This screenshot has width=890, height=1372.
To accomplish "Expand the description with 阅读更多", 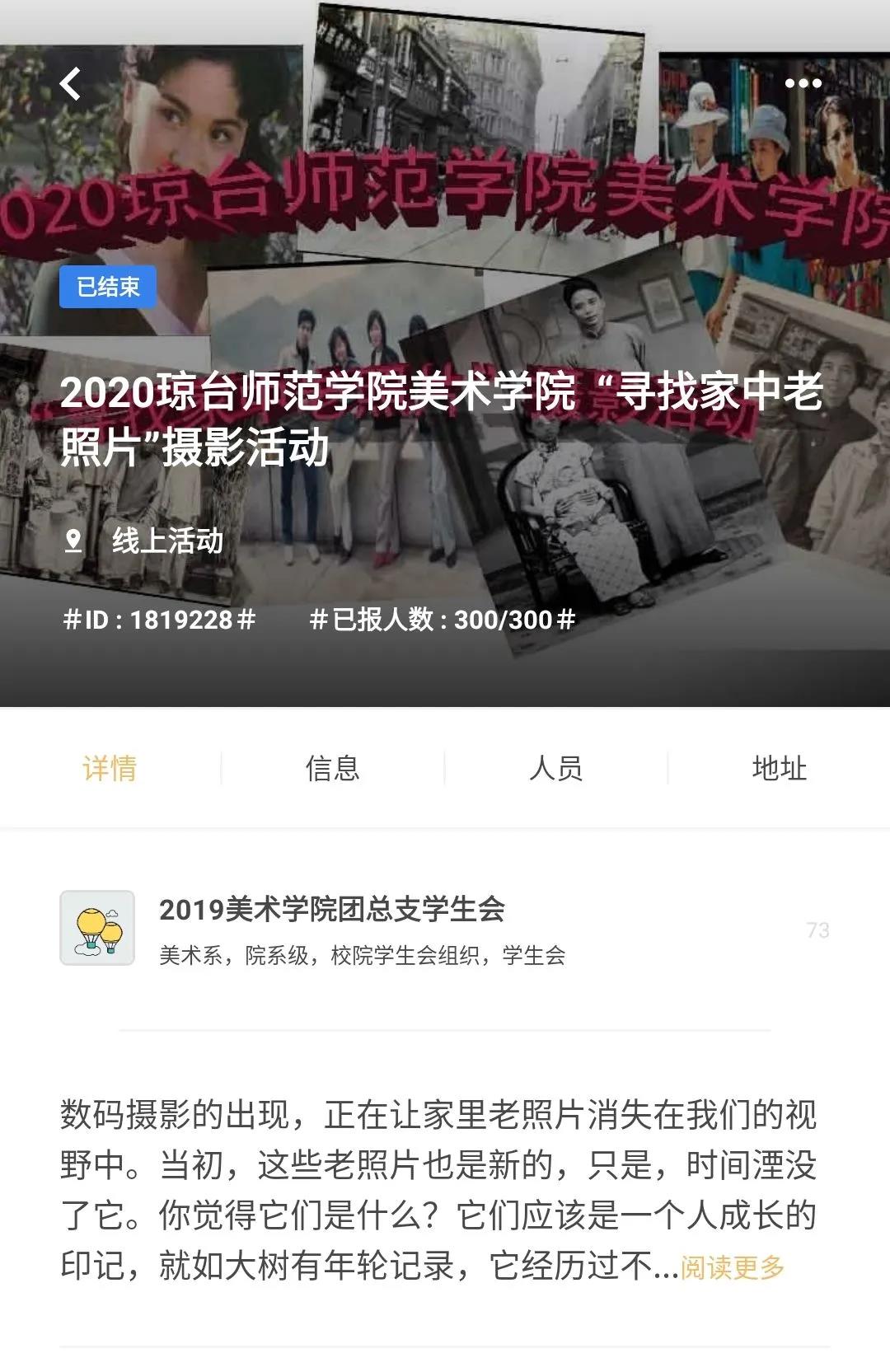I will (x=732, y=1267).
